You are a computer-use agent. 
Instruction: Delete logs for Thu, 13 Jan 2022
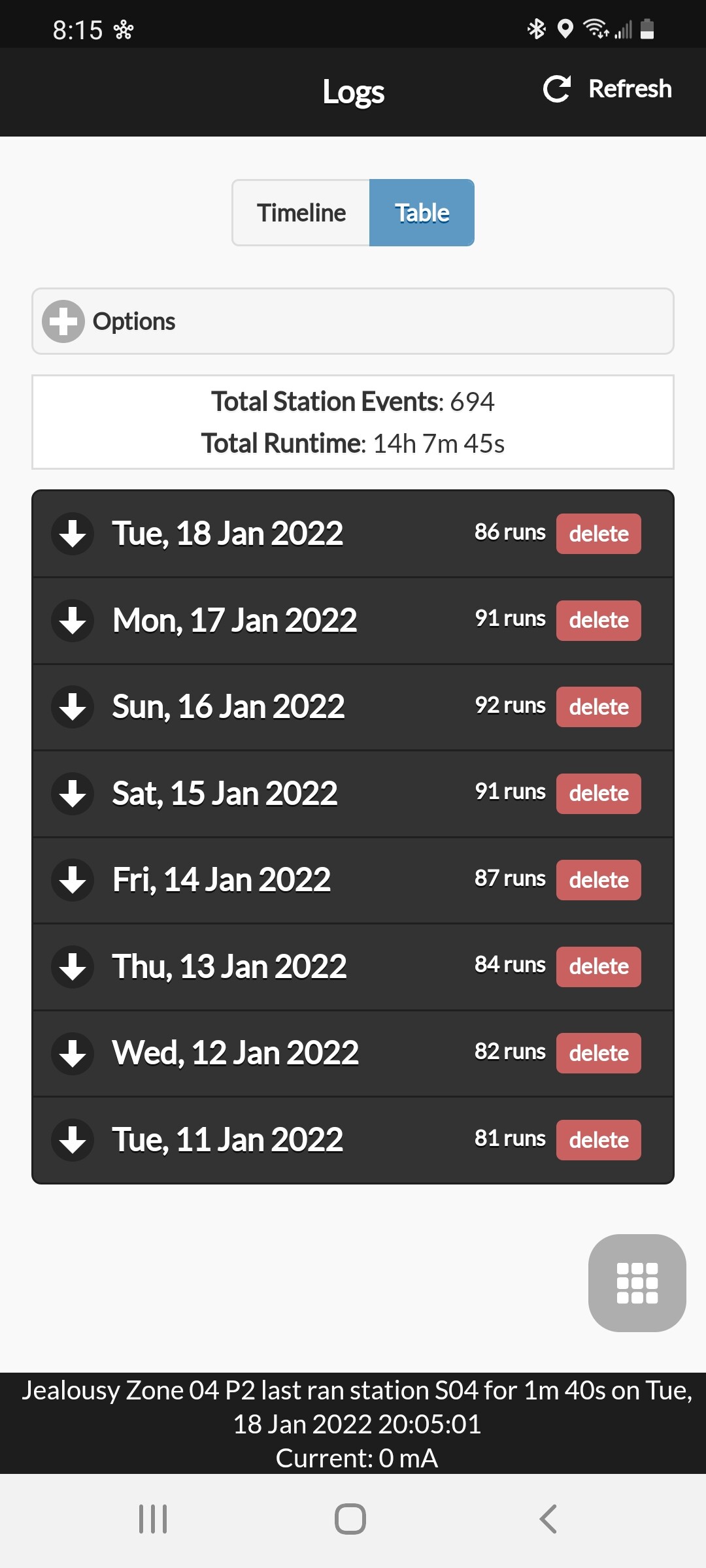(598, 967)
